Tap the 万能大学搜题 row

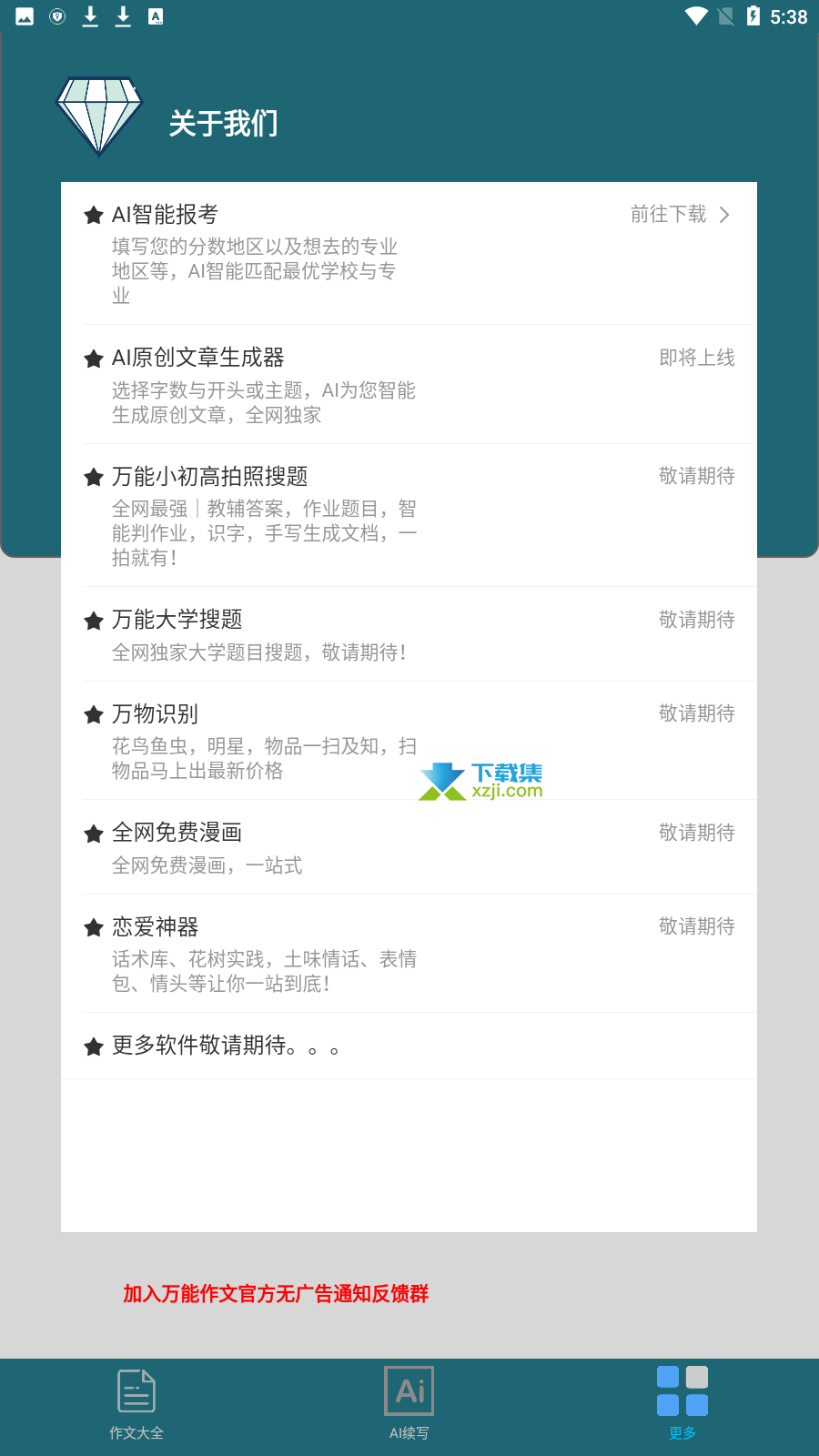click(409, 634)
